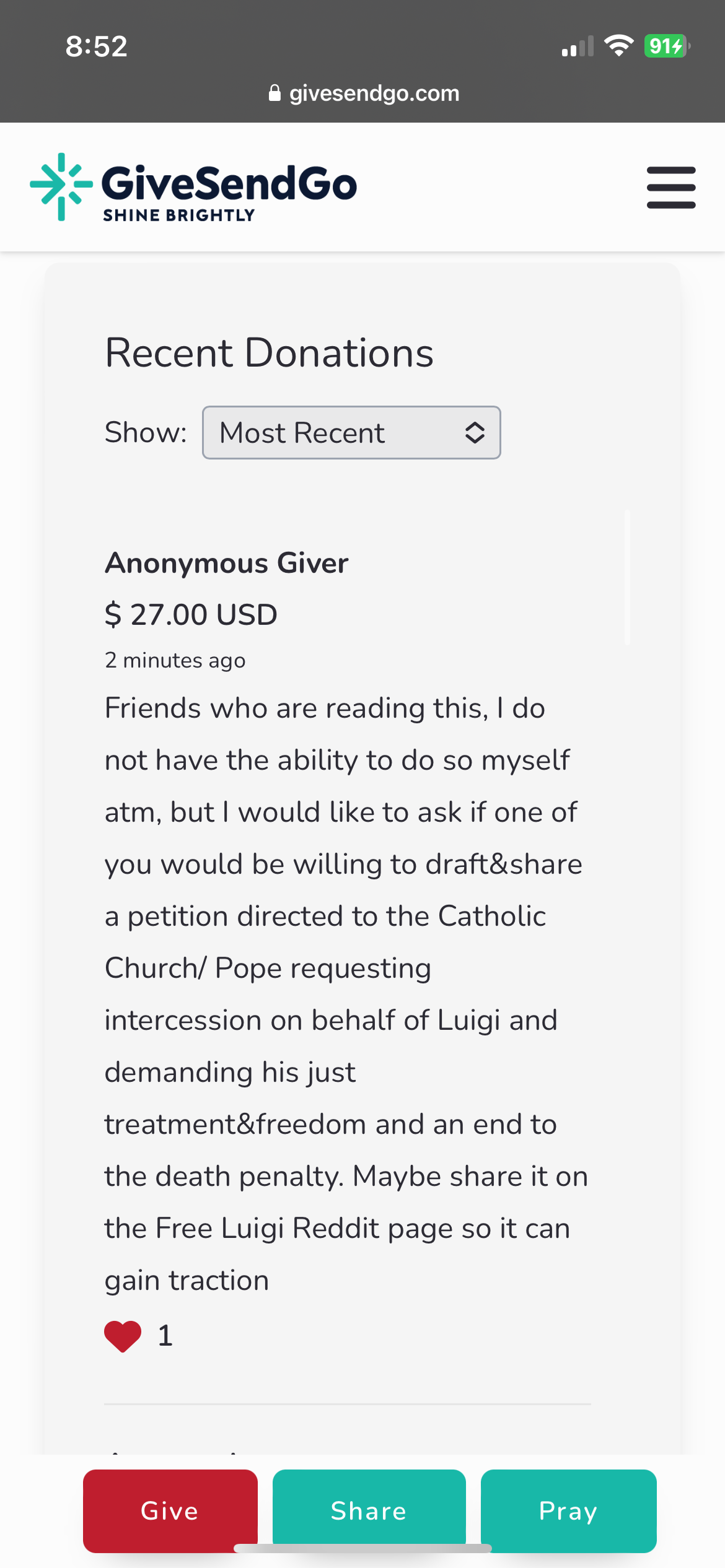The height and width of the screenshot is (1568, 725).
Task: Tap the red Give button
Action: click(170, 1510)
